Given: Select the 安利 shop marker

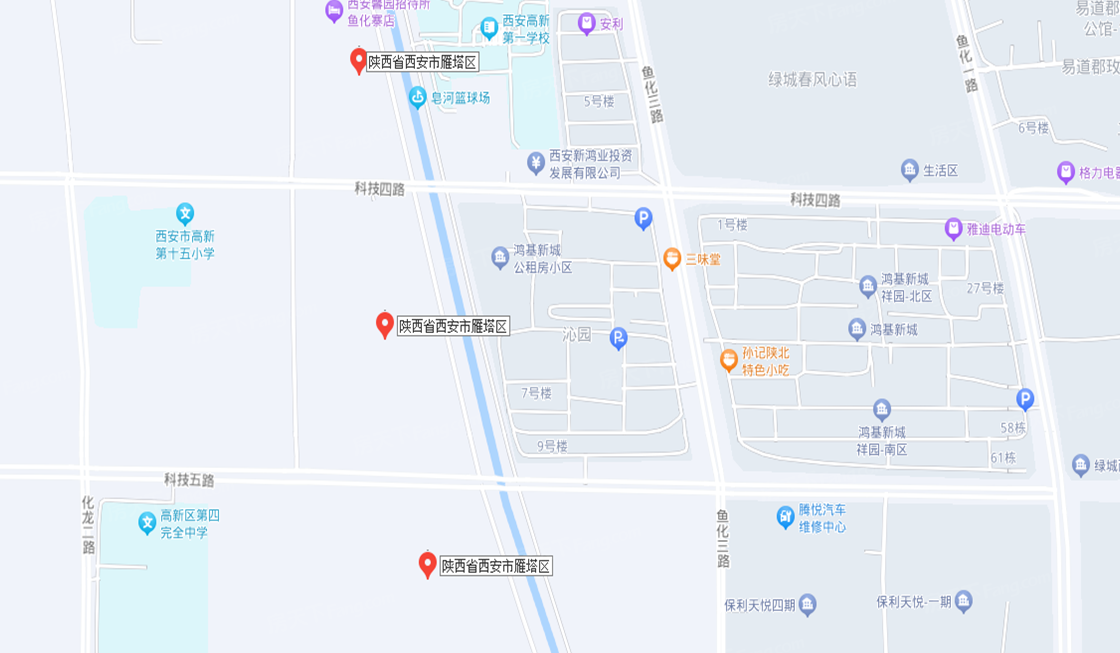Looking at the screenshot, I should (x=586, y=22).
